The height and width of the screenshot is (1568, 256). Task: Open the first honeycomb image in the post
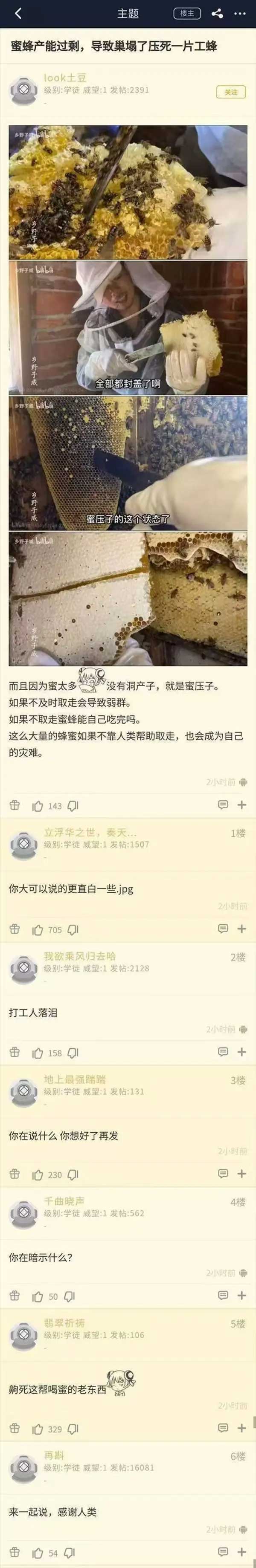tap(128, 192)
